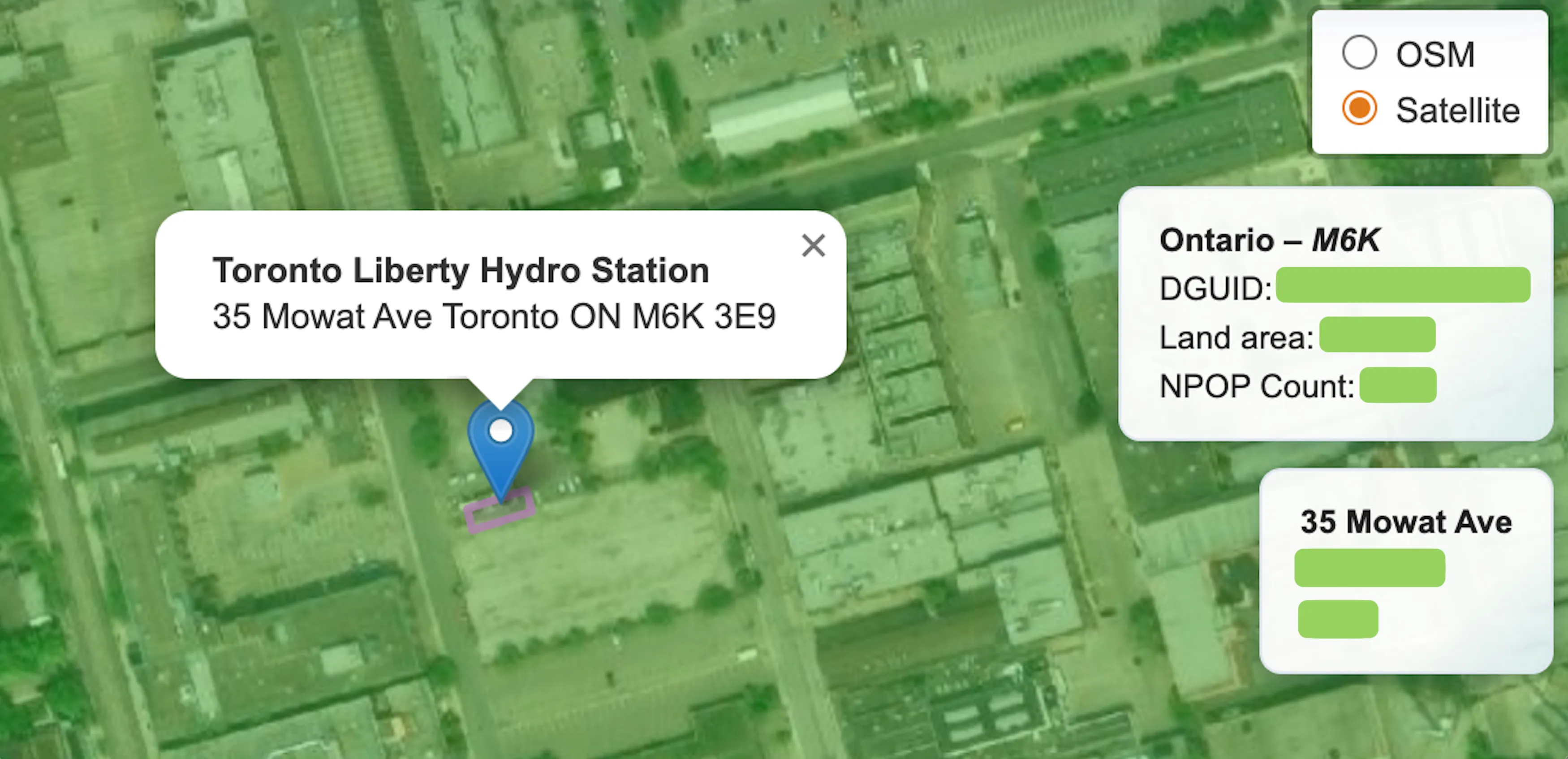Switch to the OSM map layer
Screen dimensions: 1568x759
1359,53
